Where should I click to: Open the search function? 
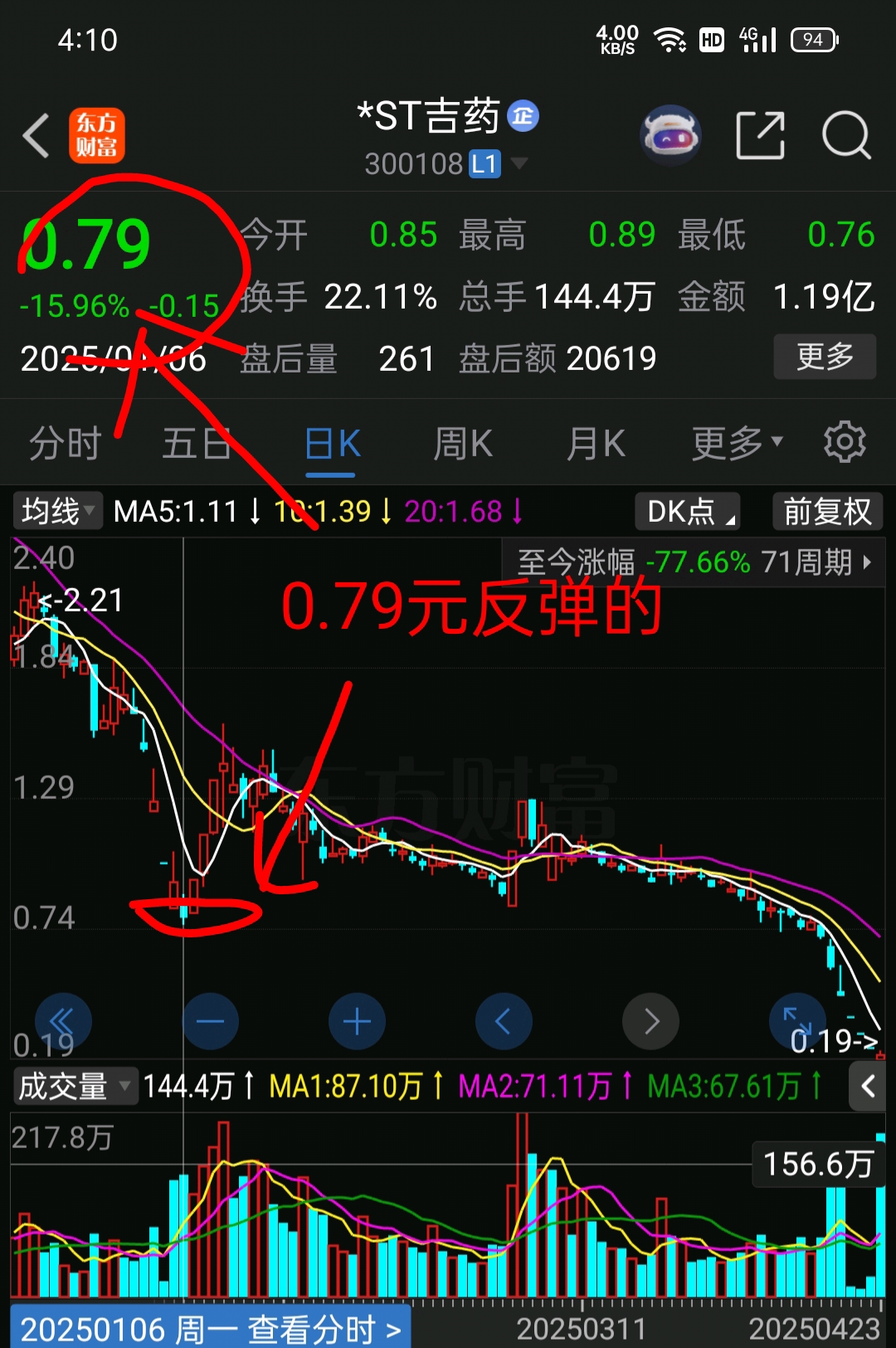point(845,134)
